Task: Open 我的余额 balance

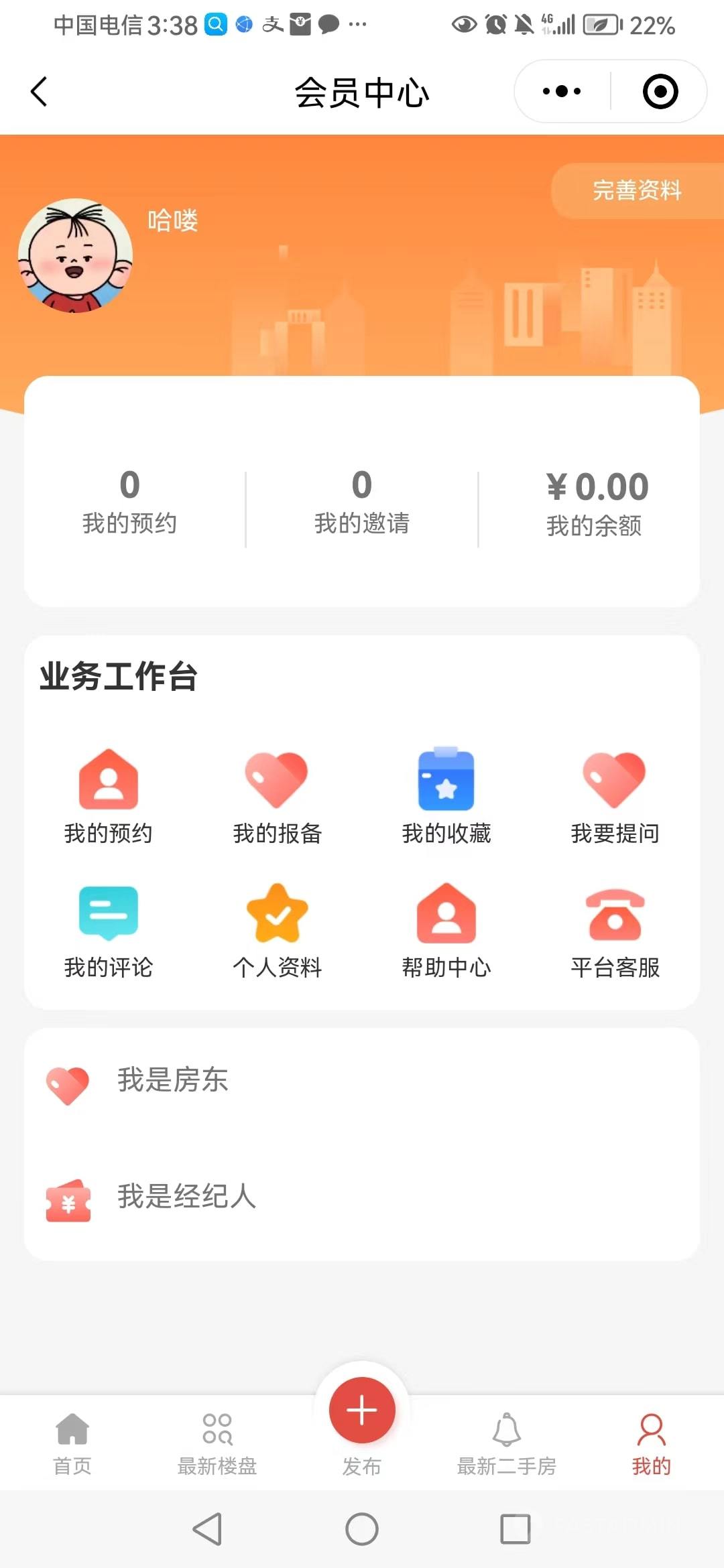Action: pyautogui.click(x=595, y=504)
